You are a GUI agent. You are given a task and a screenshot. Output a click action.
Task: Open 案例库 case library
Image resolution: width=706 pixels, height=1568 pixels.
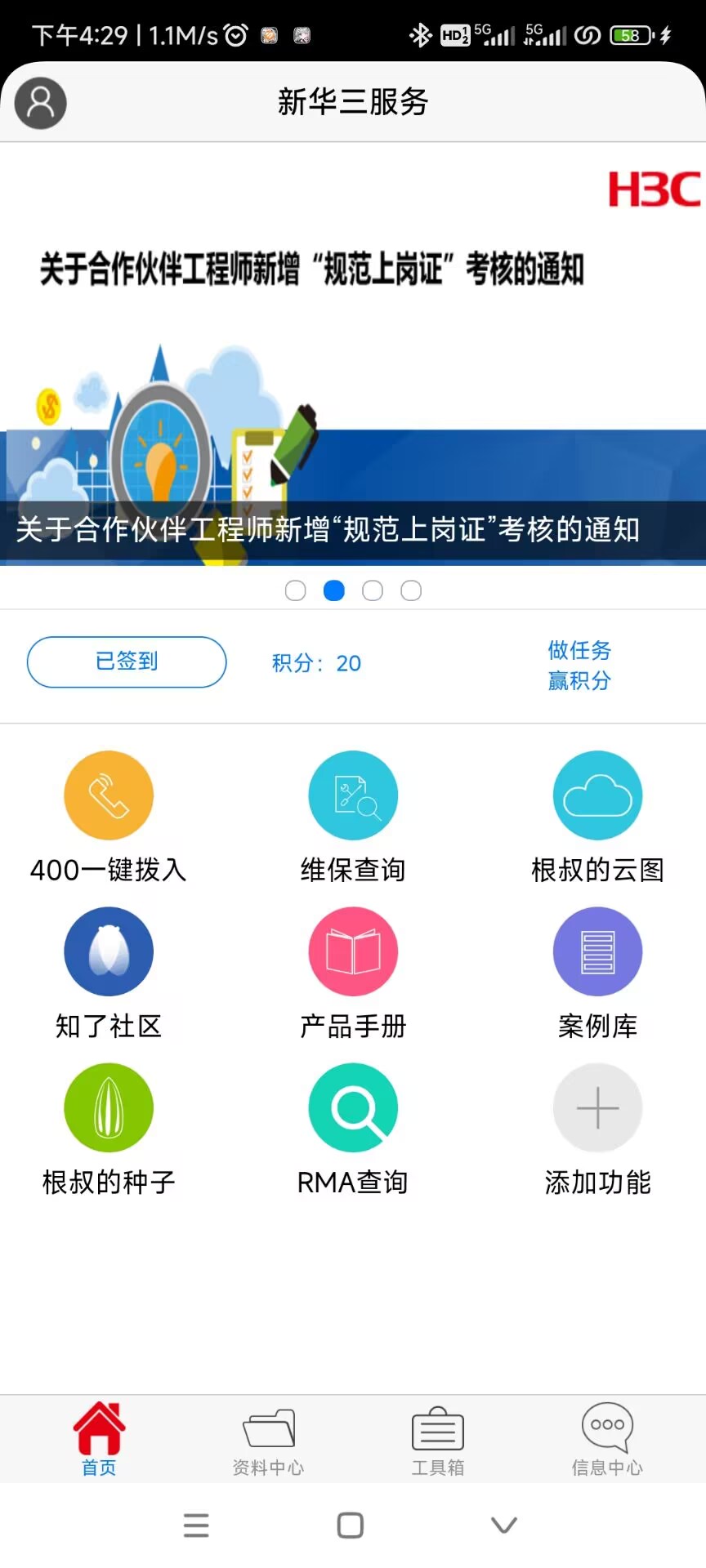tap(597, 951)
